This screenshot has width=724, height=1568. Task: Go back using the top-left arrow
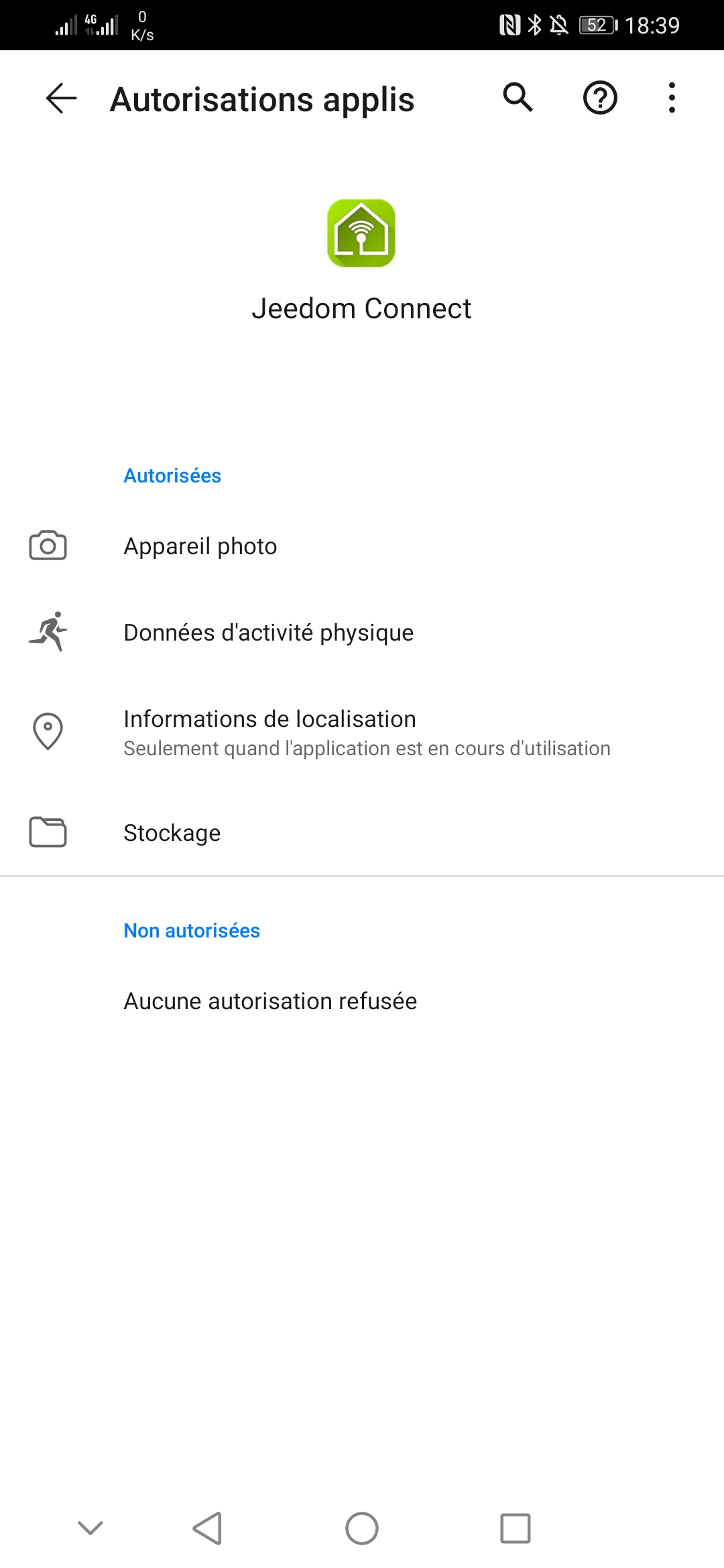(61, 99)
